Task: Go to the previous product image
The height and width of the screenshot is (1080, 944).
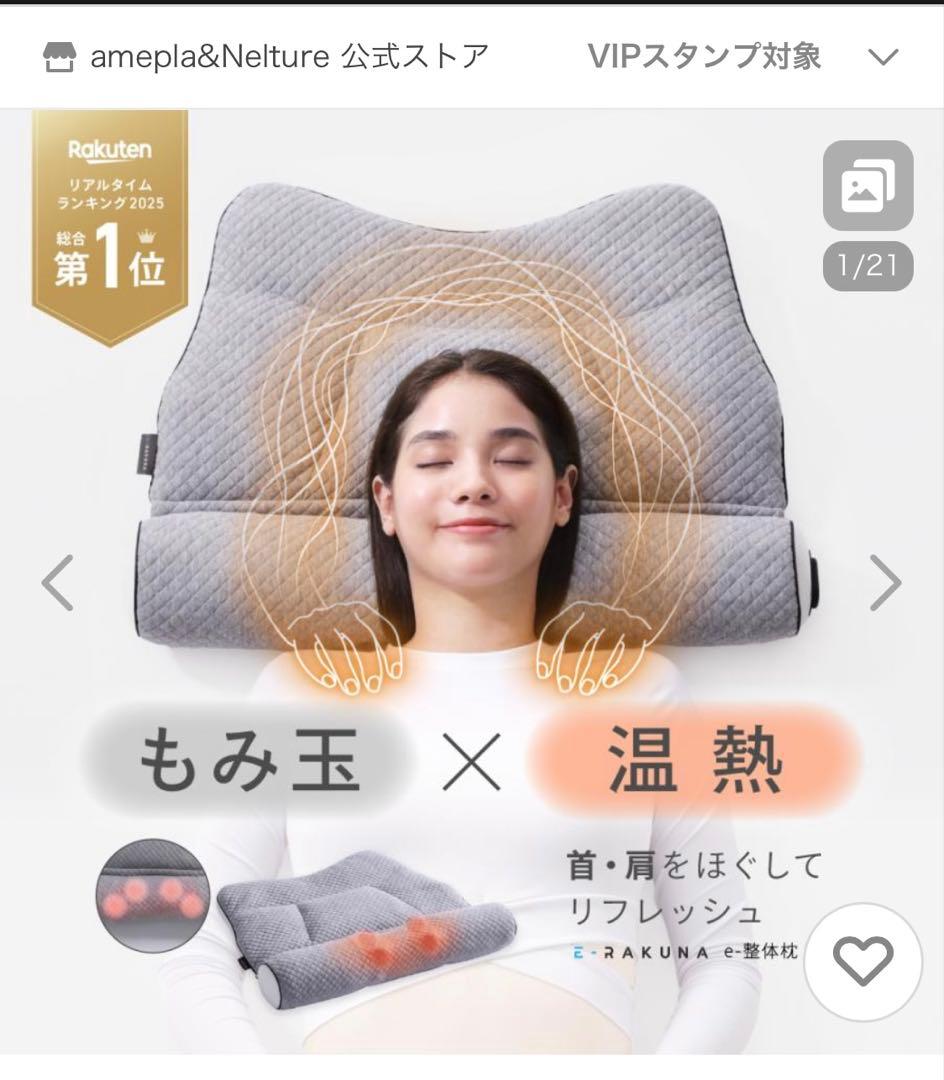Action: click(58, 583)
